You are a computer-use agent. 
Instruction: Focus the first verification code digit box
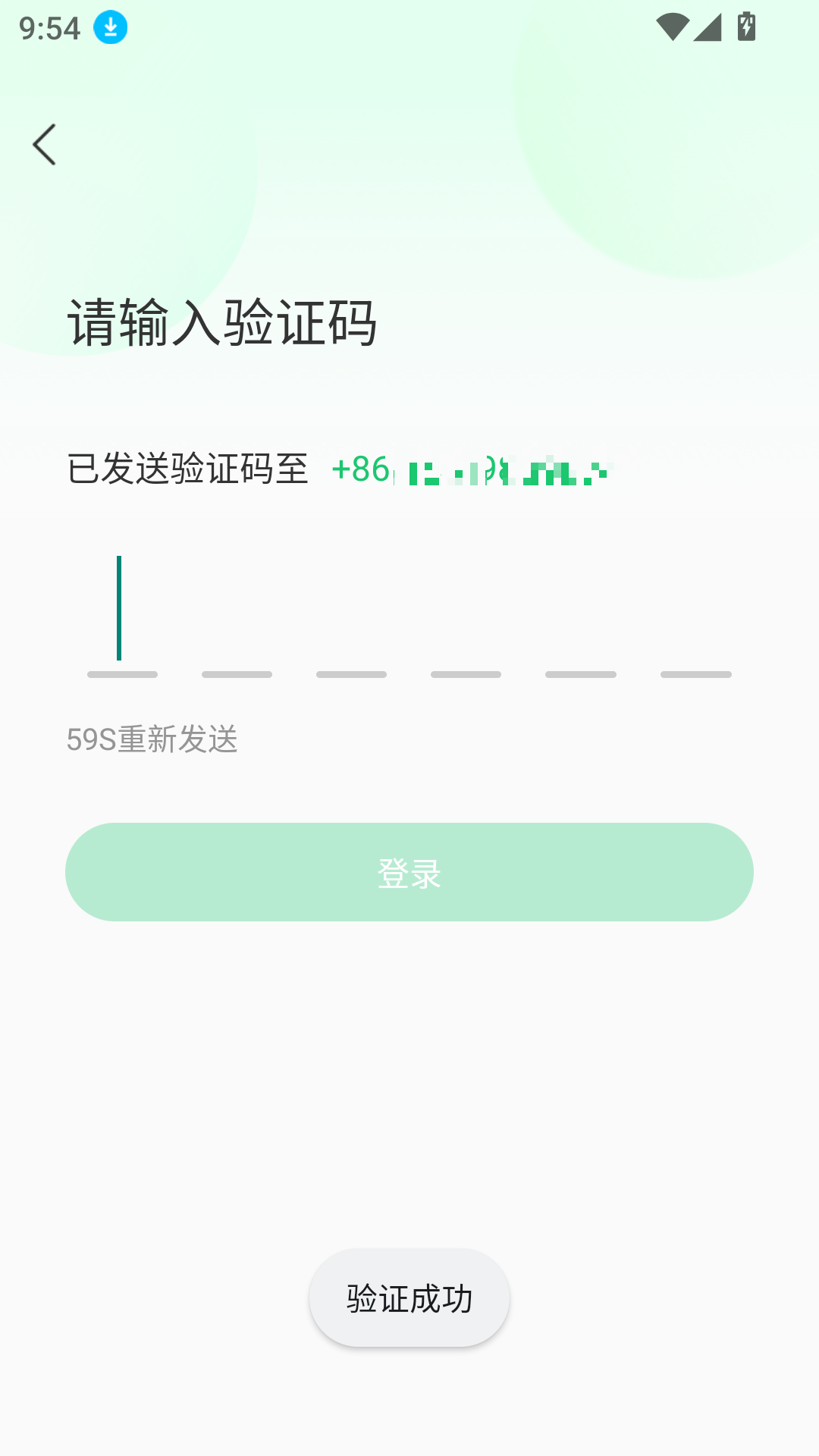(x=122, y=614)
